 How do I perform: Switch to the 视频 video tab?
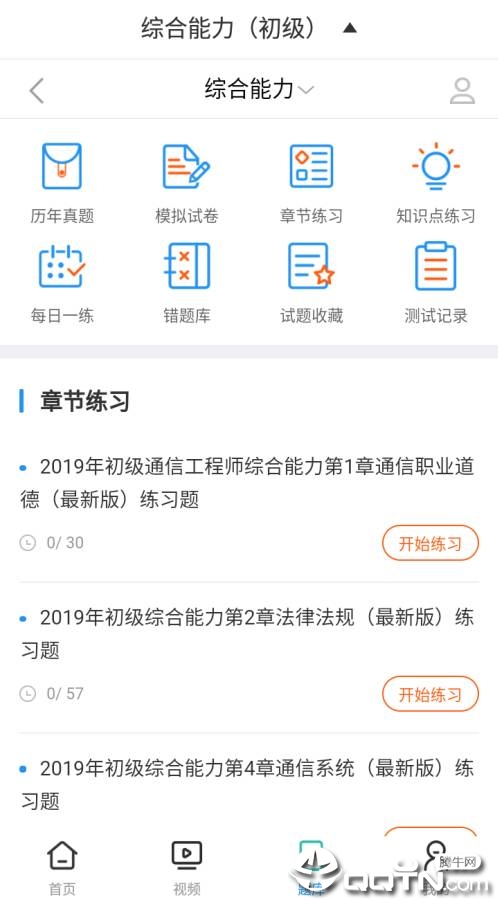coord(186,867)
